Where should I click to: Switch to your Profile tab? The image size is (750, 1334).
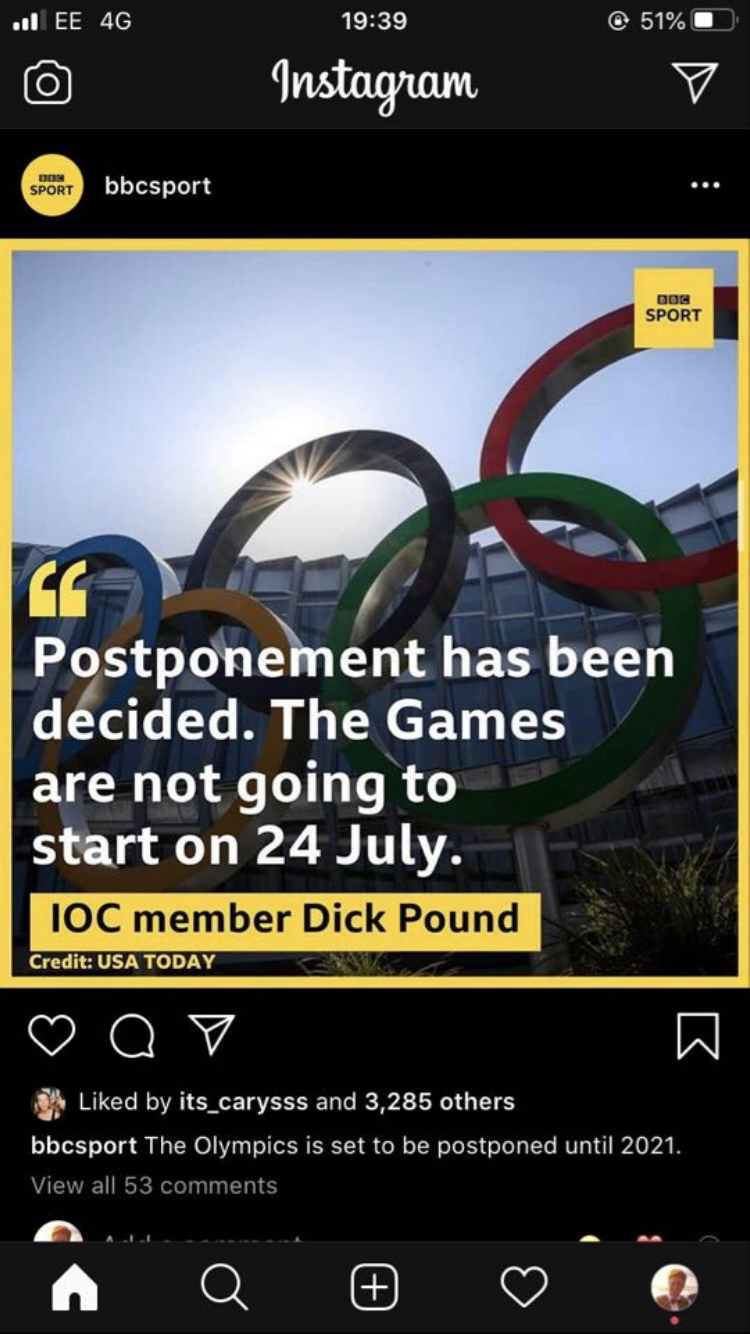674,1289
